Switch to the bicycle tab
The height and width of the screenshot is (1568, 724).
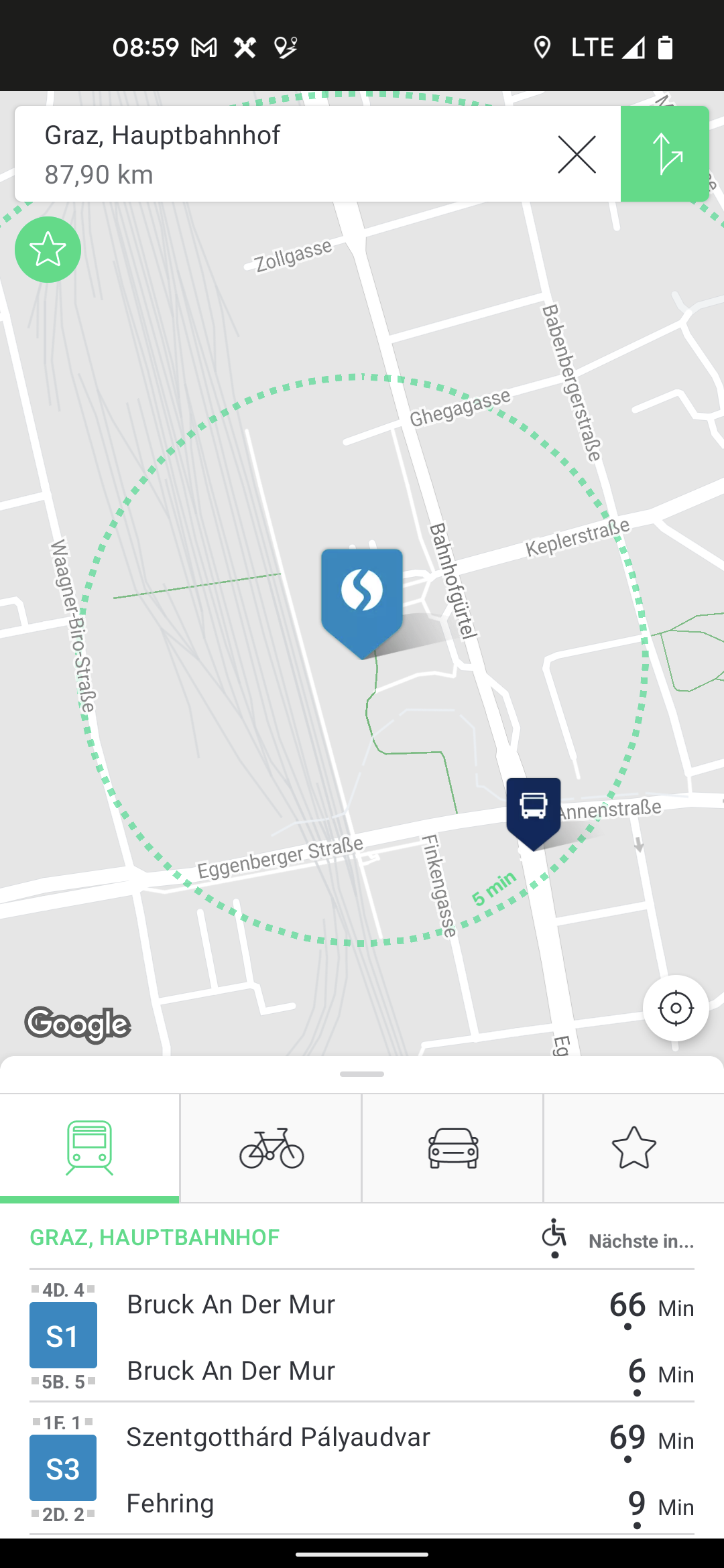(x=271, y=1148)
